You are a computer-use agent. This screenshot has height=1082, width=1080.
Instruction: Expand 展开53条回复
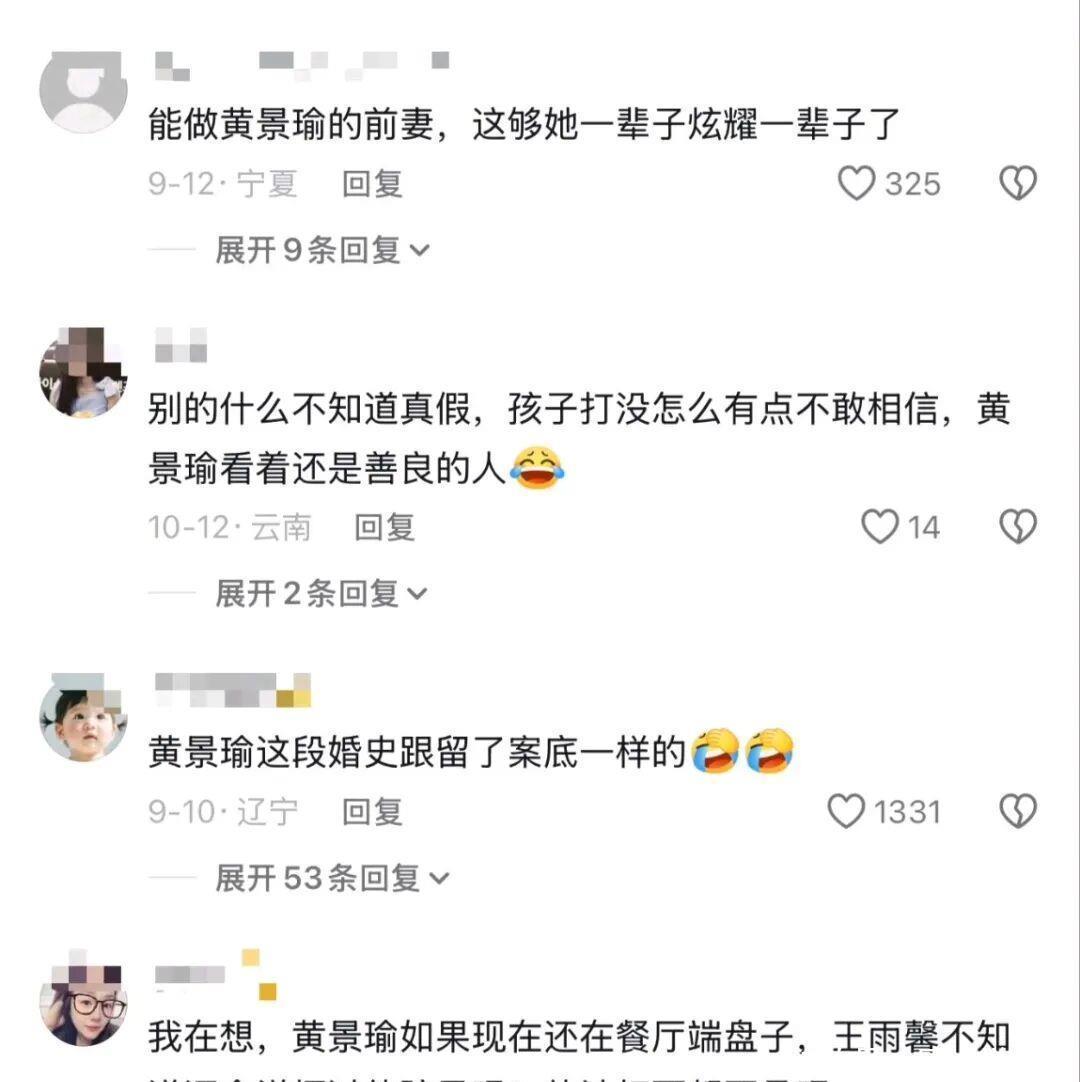tap(332, 878)
